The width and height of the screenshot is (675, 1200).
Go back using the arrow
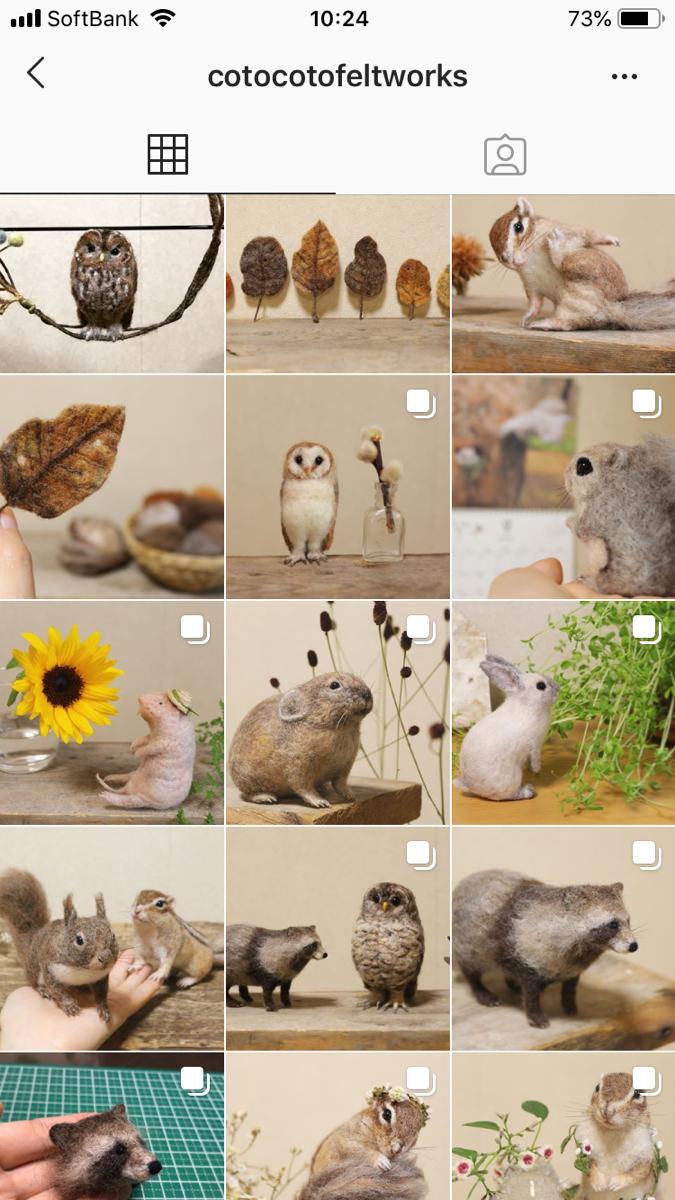pyautogui.click(x=36, y=73)
